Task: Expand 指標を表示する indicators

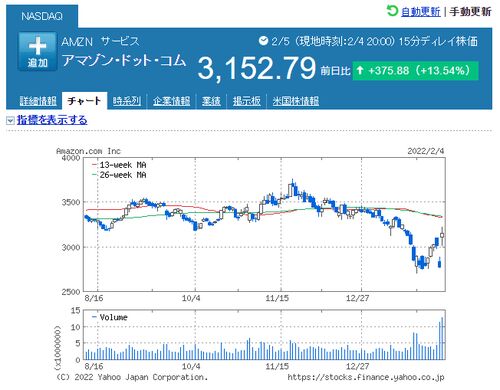Action: tap(52, 120)
